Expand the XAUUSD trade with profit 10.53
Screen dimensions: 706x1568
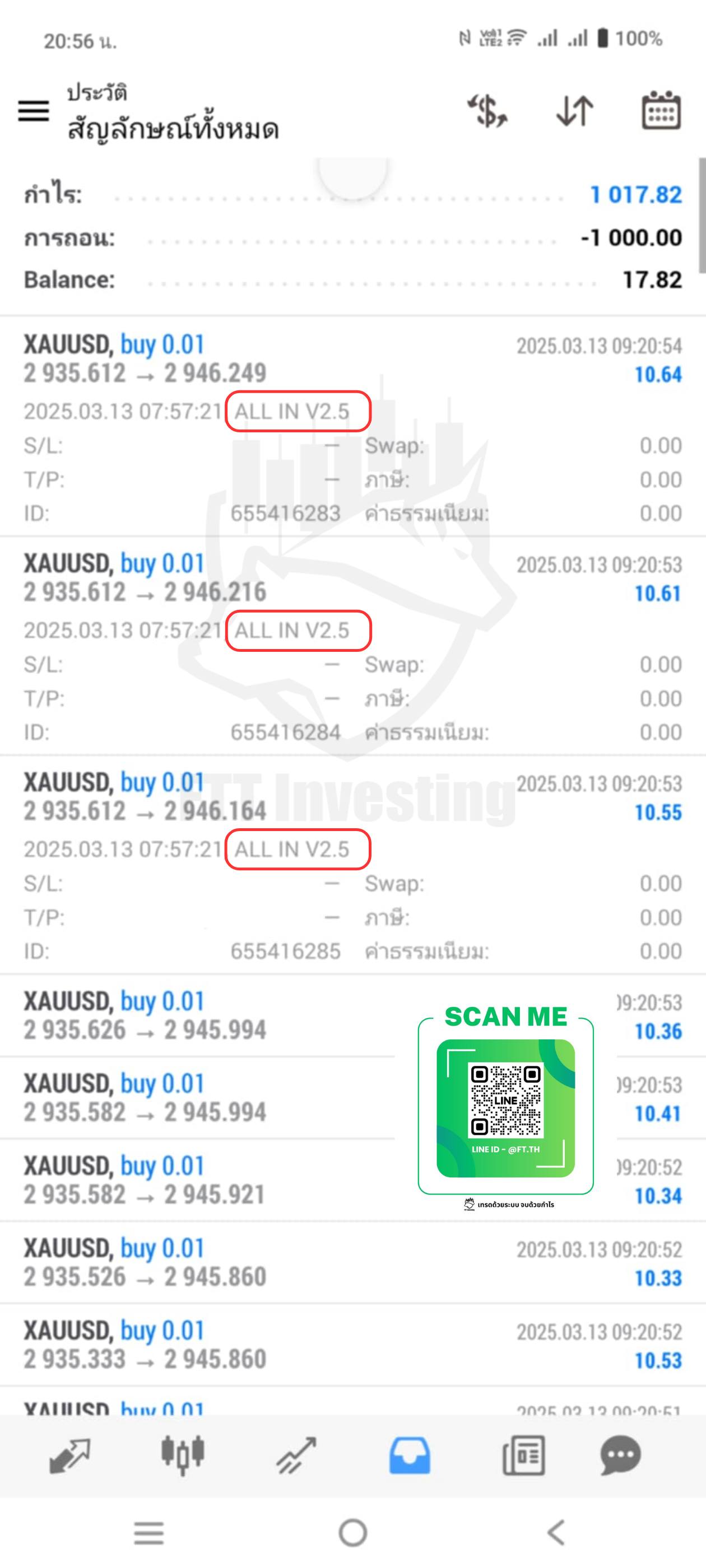[x=352, y=1345]
